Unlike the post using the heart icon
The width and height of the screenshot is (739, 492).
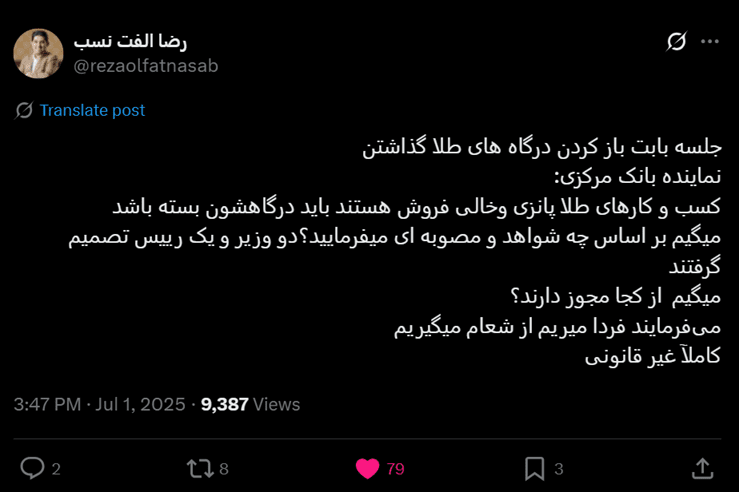click(368, 468)
